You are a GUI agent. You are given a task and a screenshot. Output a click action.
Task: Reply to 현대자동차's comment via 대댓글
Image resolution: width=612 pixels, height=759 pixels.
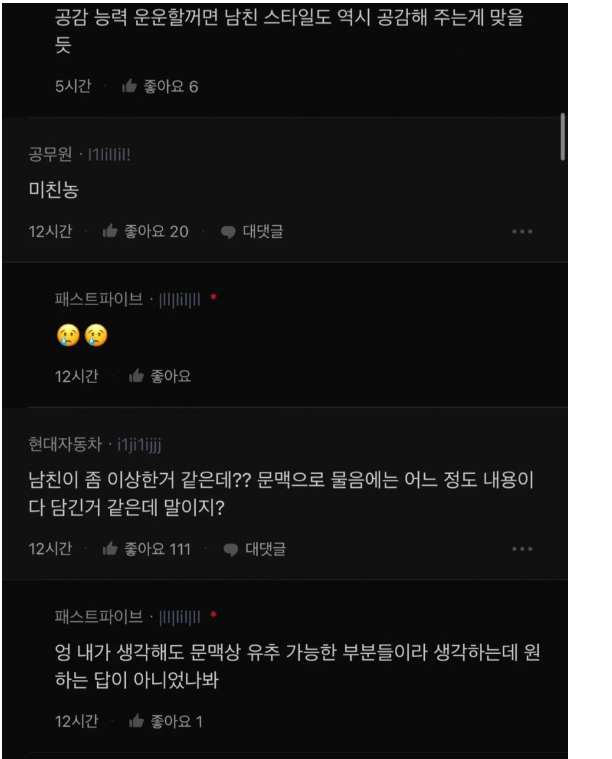tap(254, 548)
